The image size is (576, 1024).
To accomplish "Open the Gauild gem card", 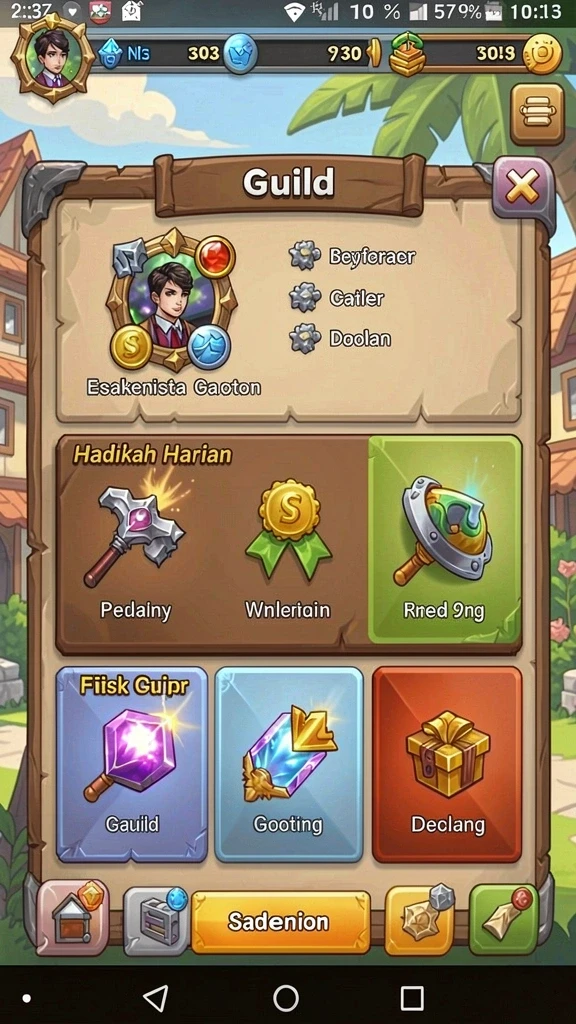I will (132, 764).
